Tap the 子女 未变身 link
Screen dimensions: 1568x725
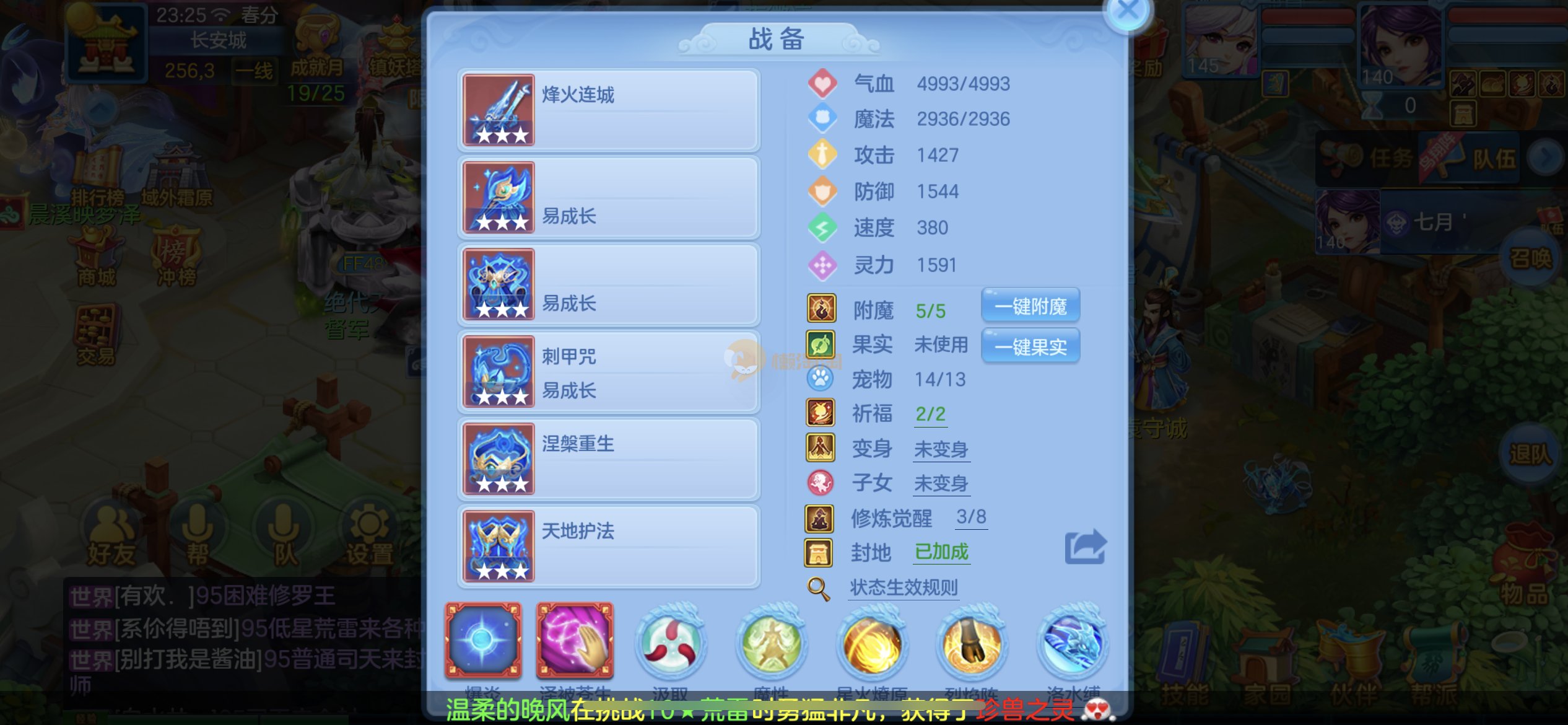(941, 483)
